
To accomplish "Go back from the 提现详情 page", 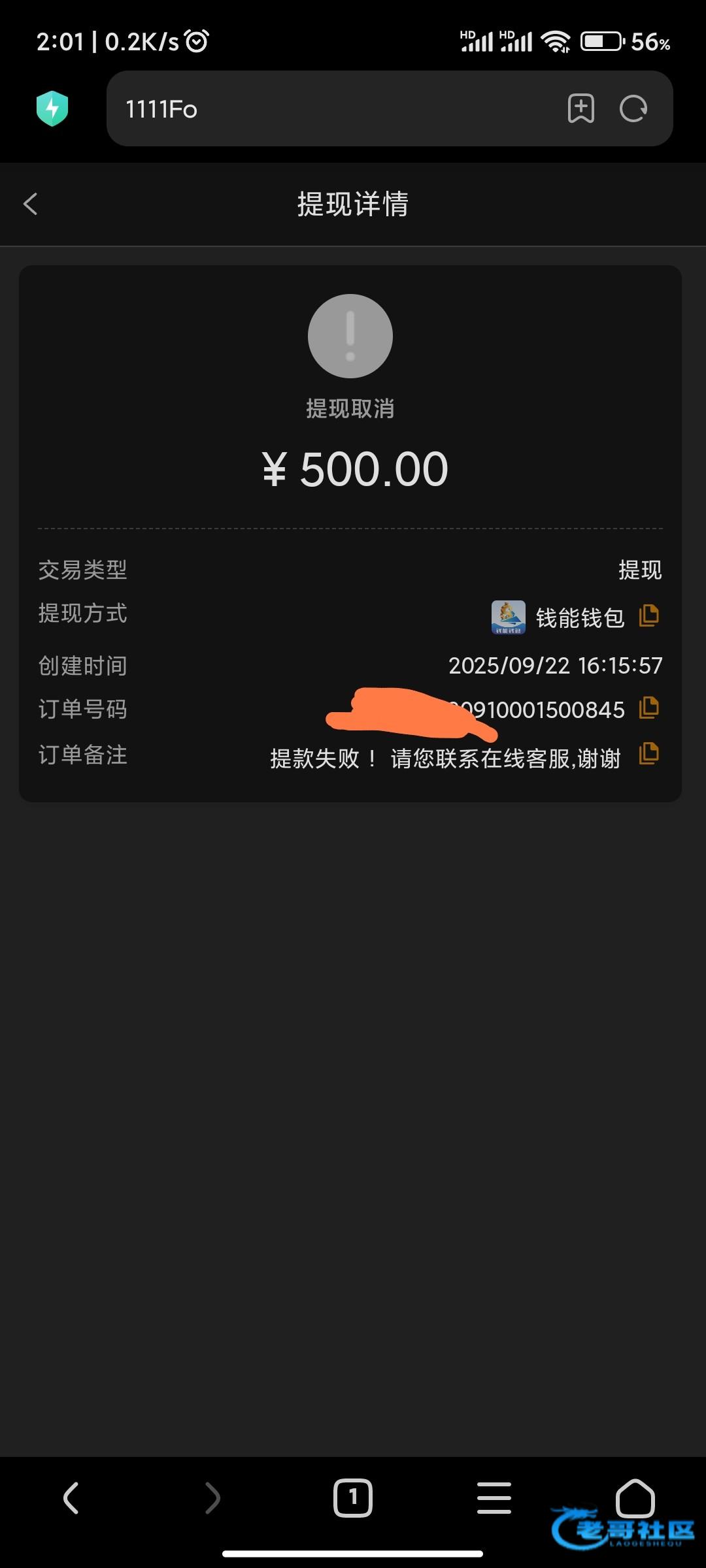I will (x=31, y=204).
